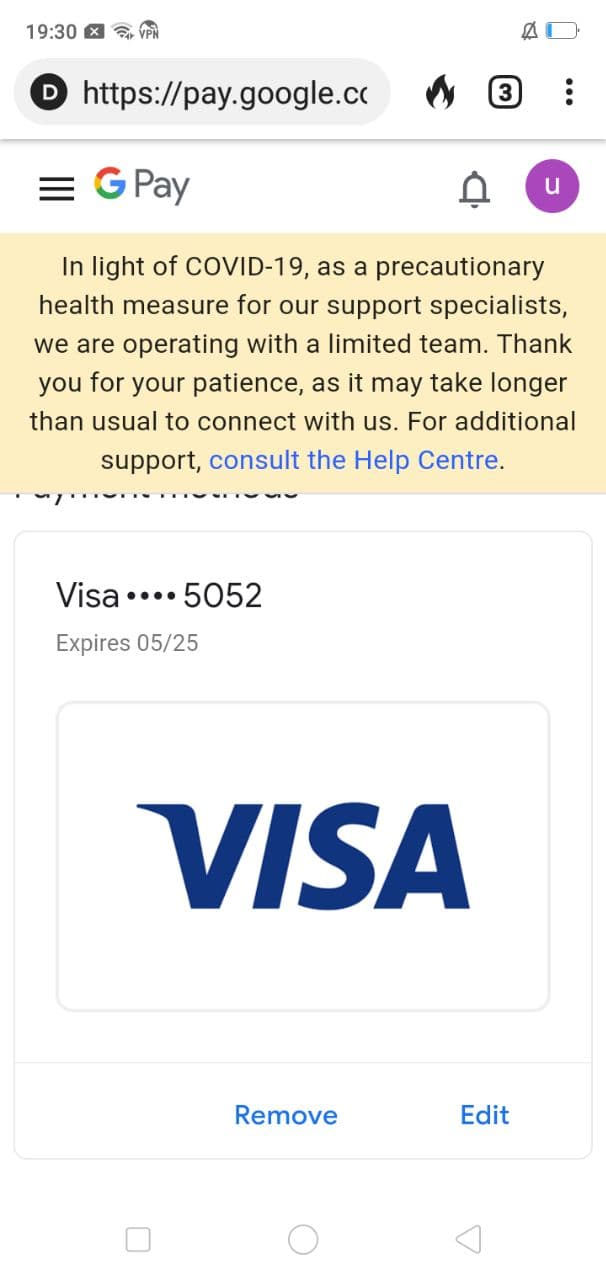606x1280 pixels.
Task: Open the purple account avatar
Action: [x=552, y=186]
